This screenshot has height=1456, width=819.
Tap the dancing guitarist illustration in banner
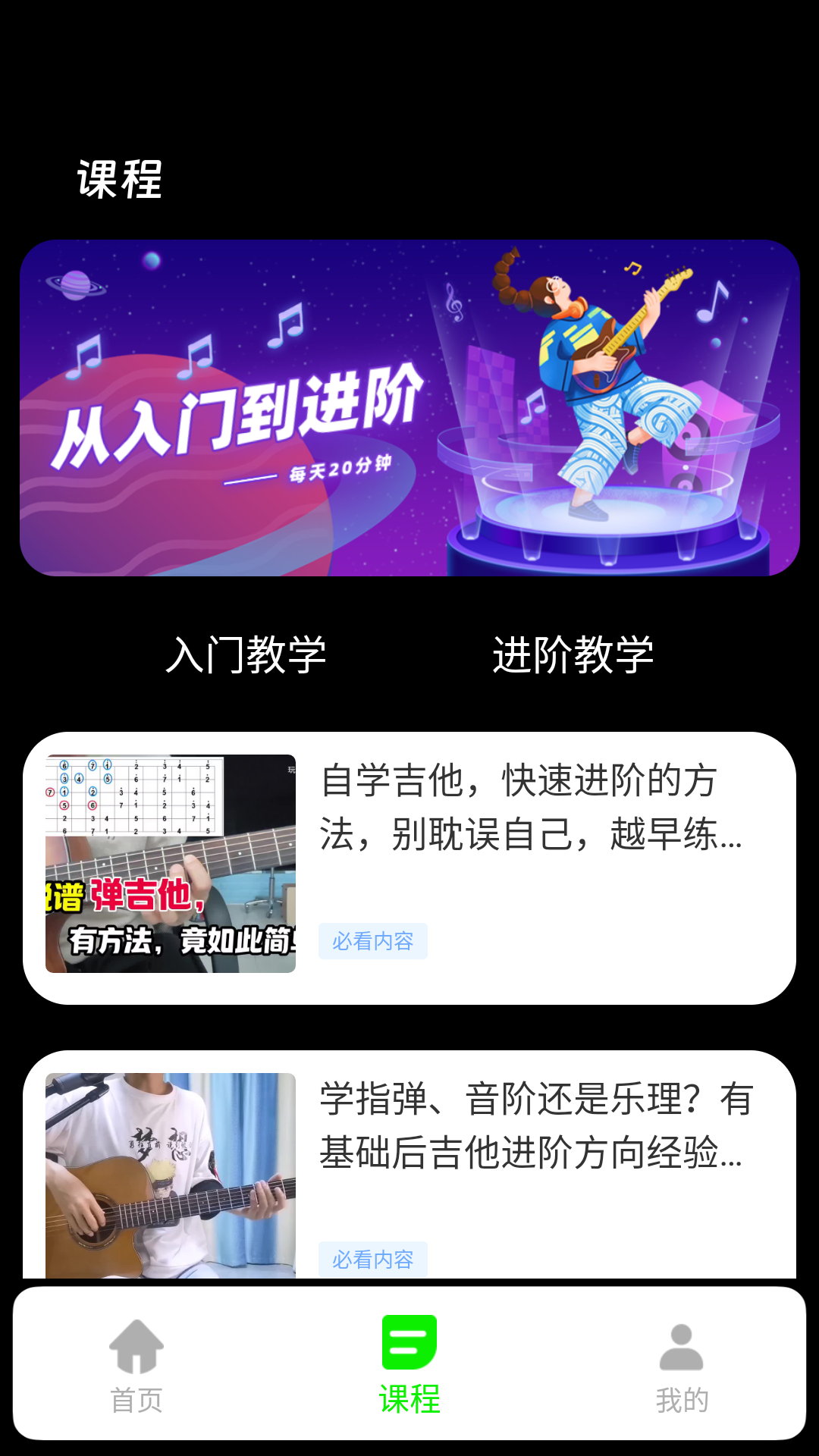[607, 387]
